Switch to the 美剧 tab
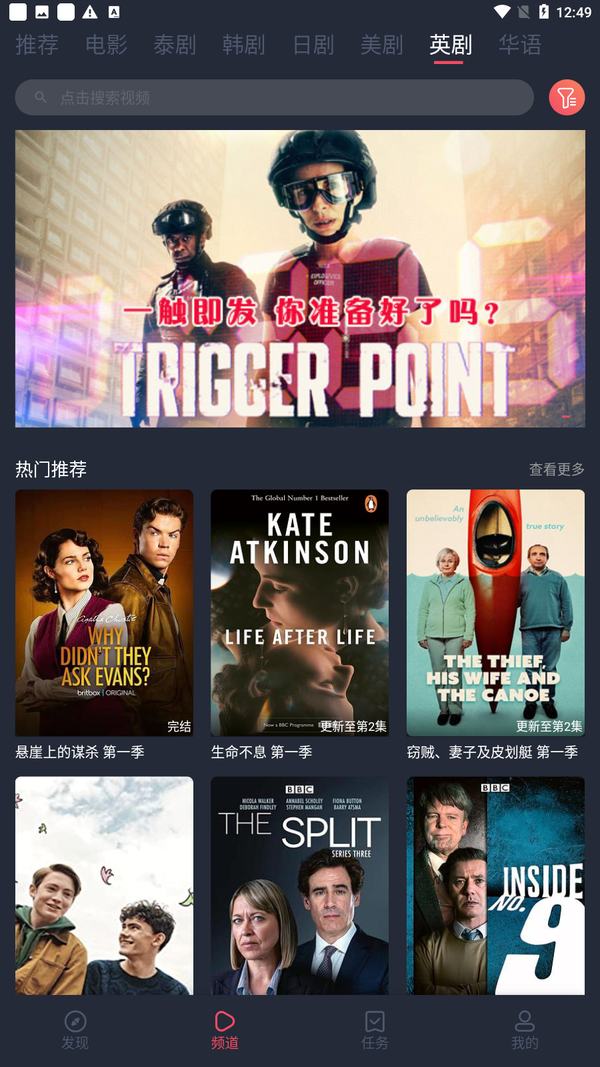Screen dimensions: 600x1067 click(x=382, y=45)
